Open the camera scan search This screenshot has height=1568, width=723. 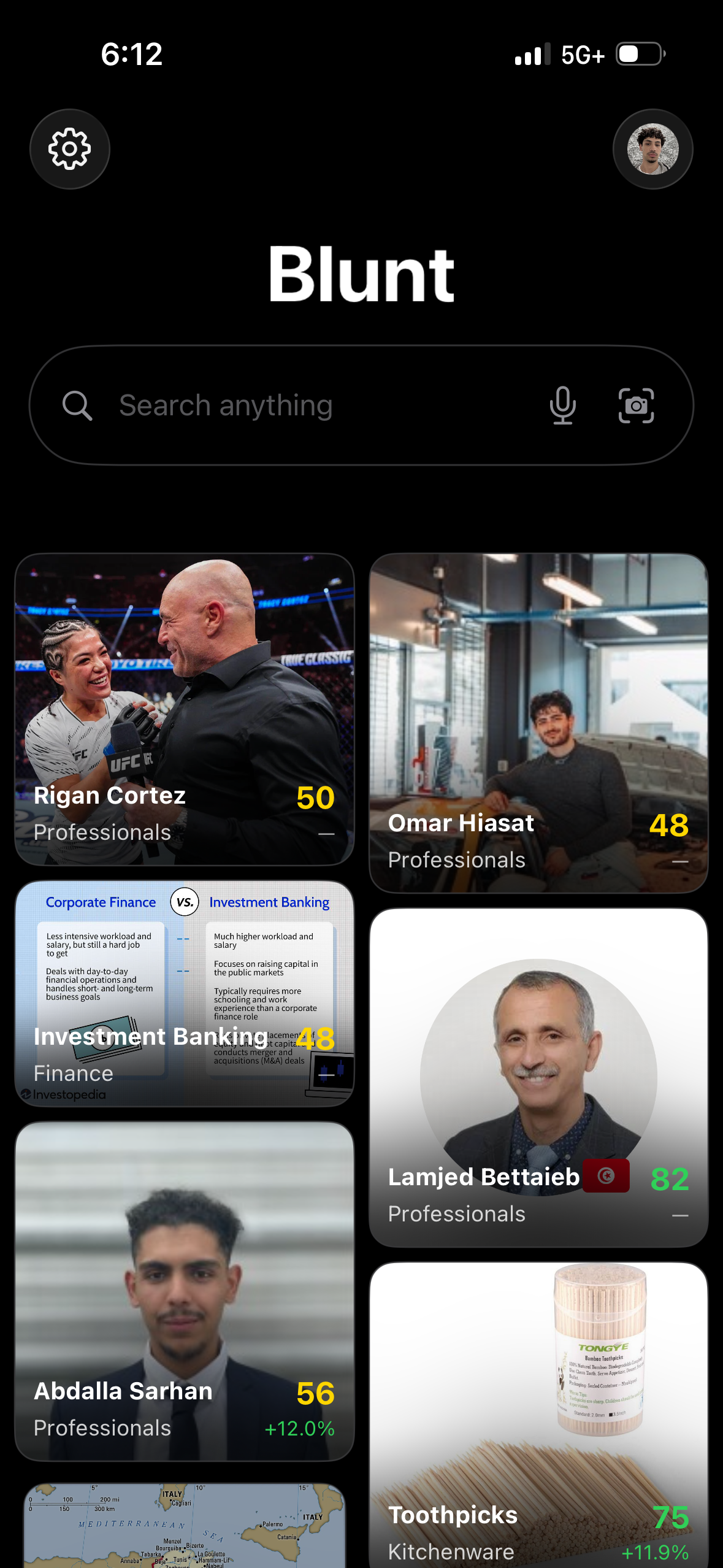pos(636,405)
